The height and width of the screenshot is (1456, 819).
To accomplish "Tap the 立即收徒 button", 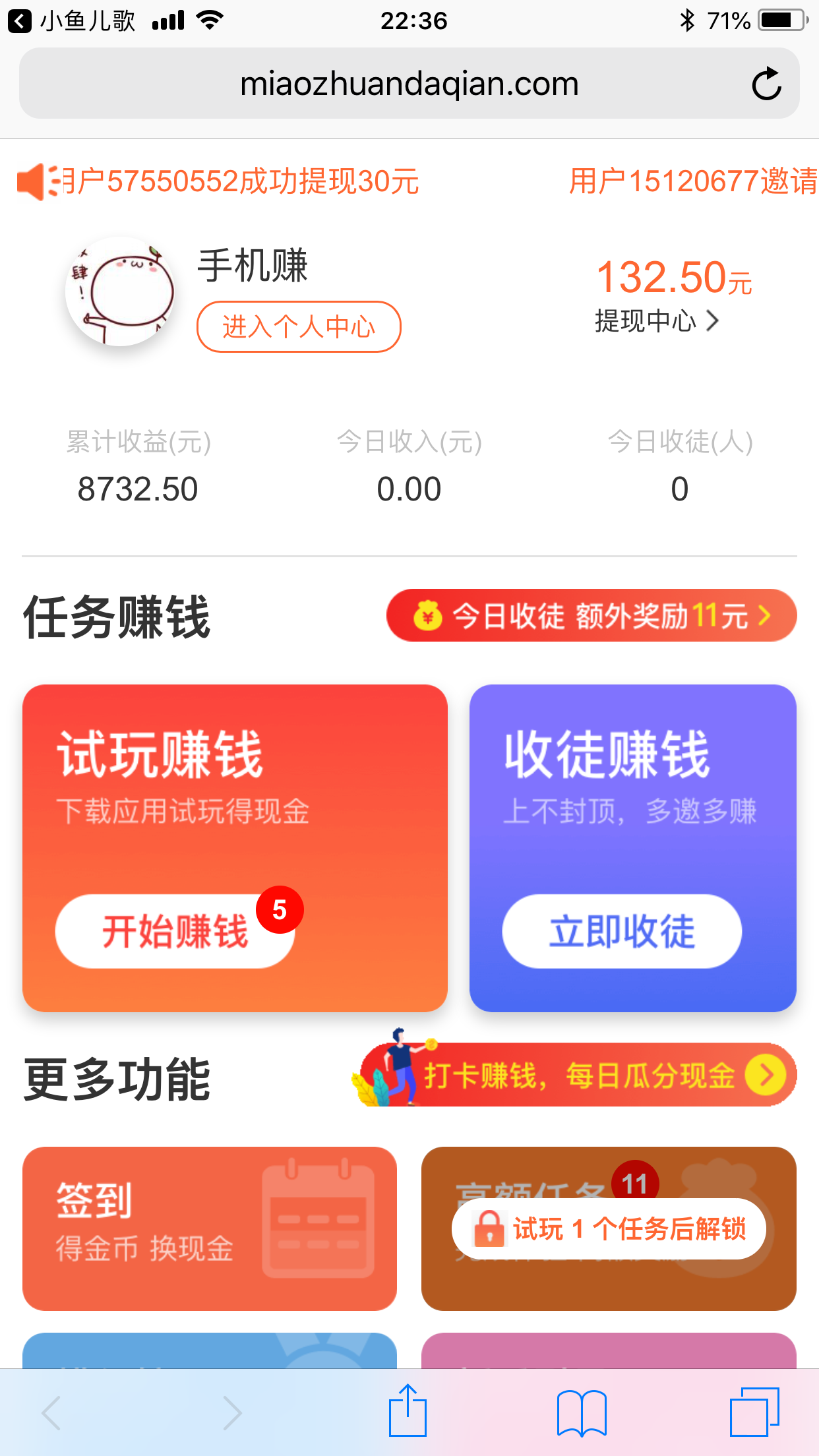I will click(621, 930).
